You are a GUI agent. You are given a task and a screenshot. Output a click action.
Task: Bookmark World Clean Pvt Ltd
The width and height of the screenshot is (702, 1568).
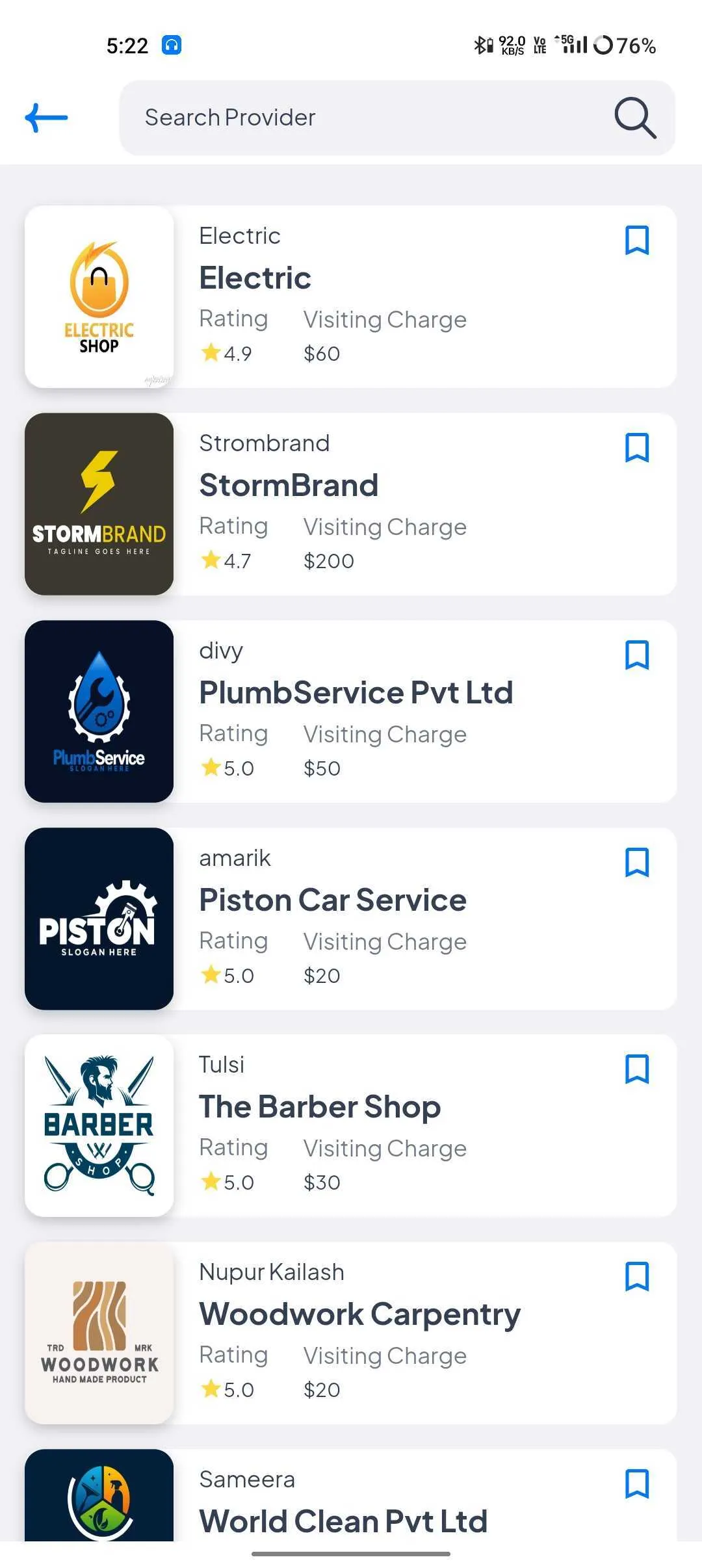click(x=637, y=1484)
